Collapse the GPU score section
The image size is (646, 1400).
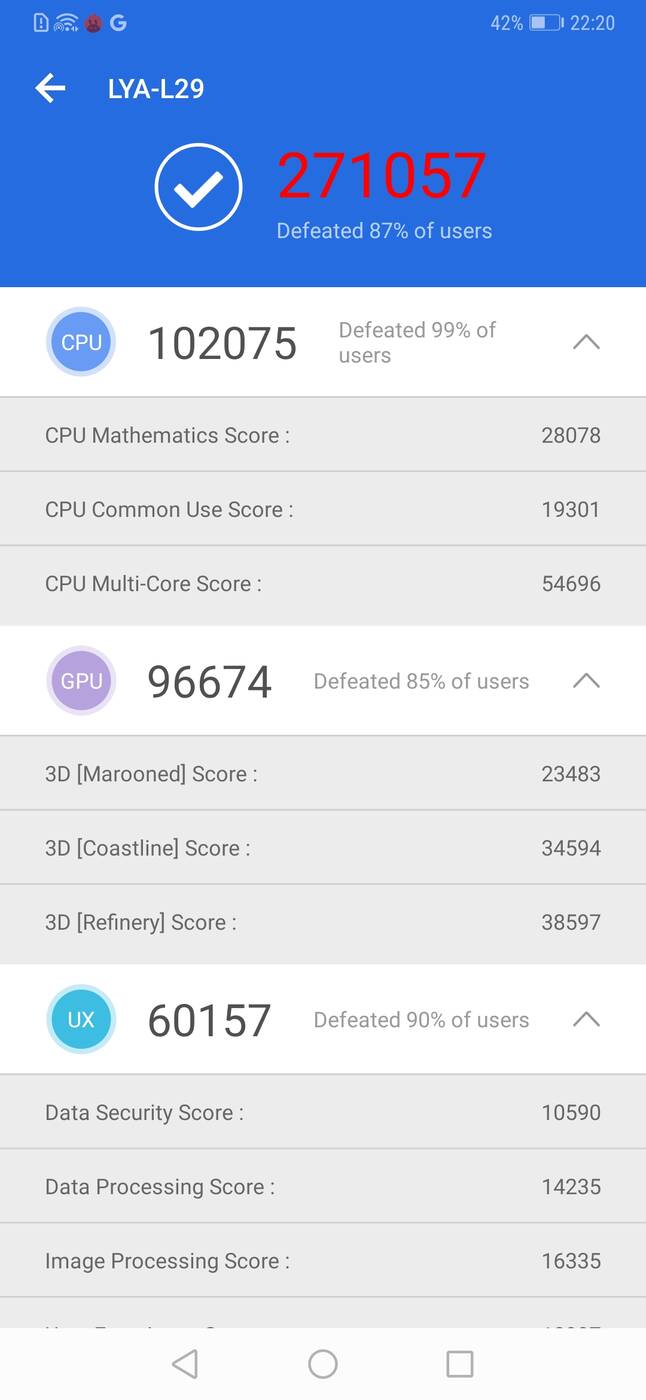(586, 681)
